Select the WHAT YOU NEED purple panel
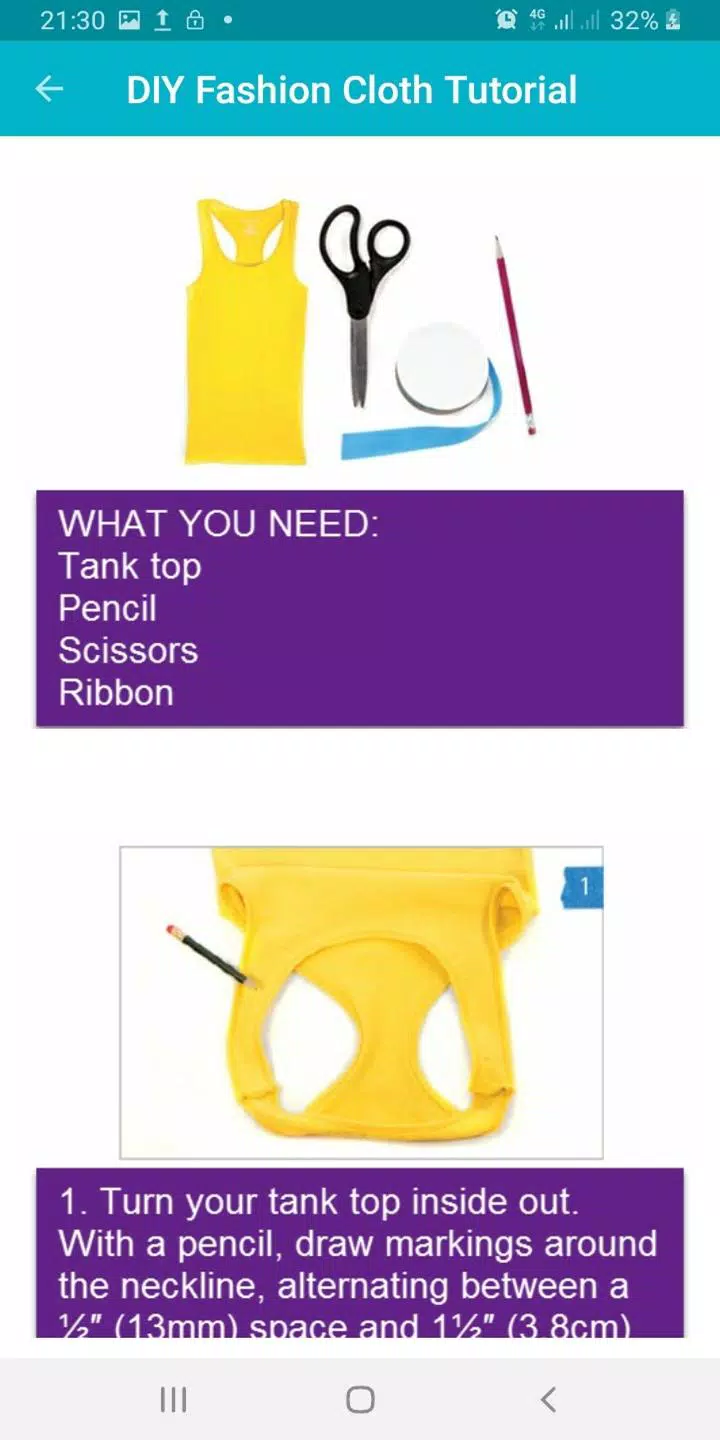720x1440 pixels. pos(360,607)
